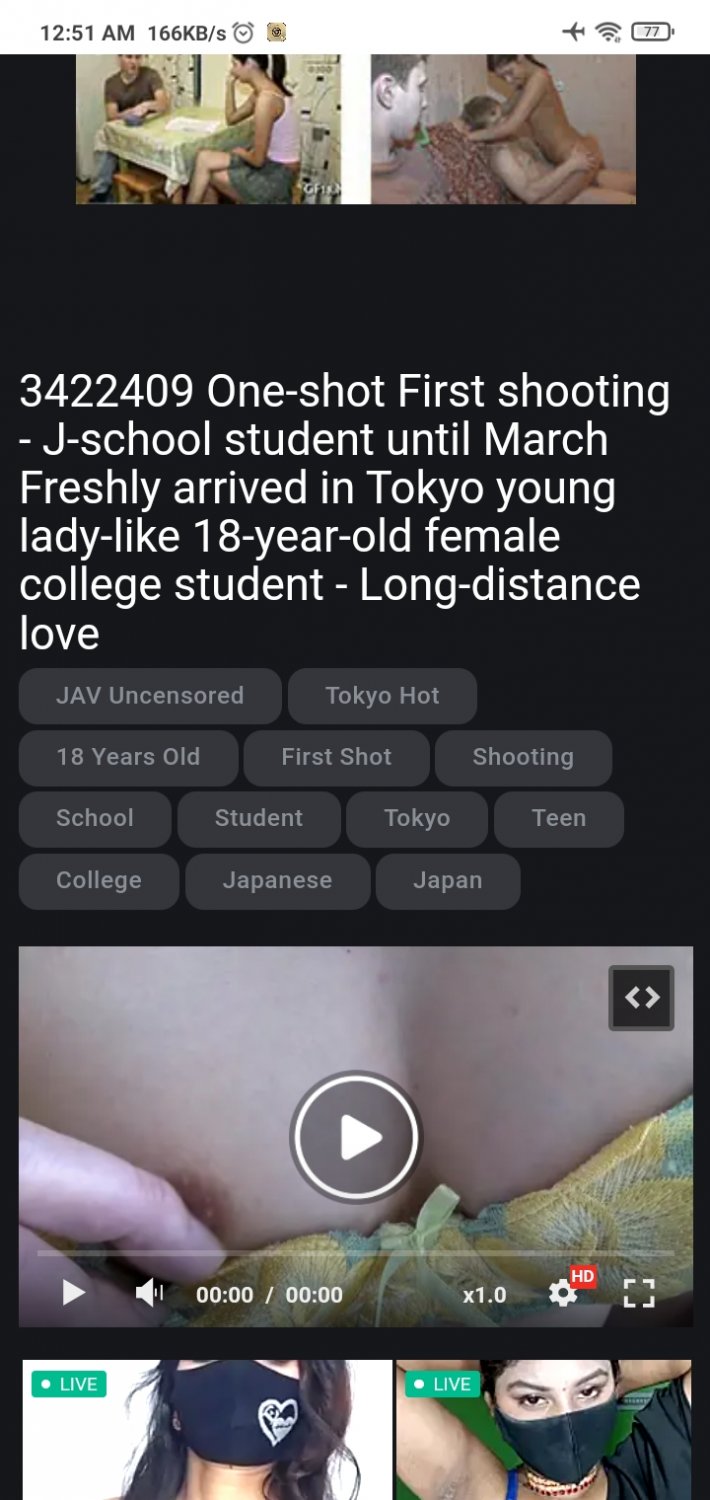The image size is (710, 1500).
Task: Open the HD quality settings gear
Action: tap(564, 1293)
